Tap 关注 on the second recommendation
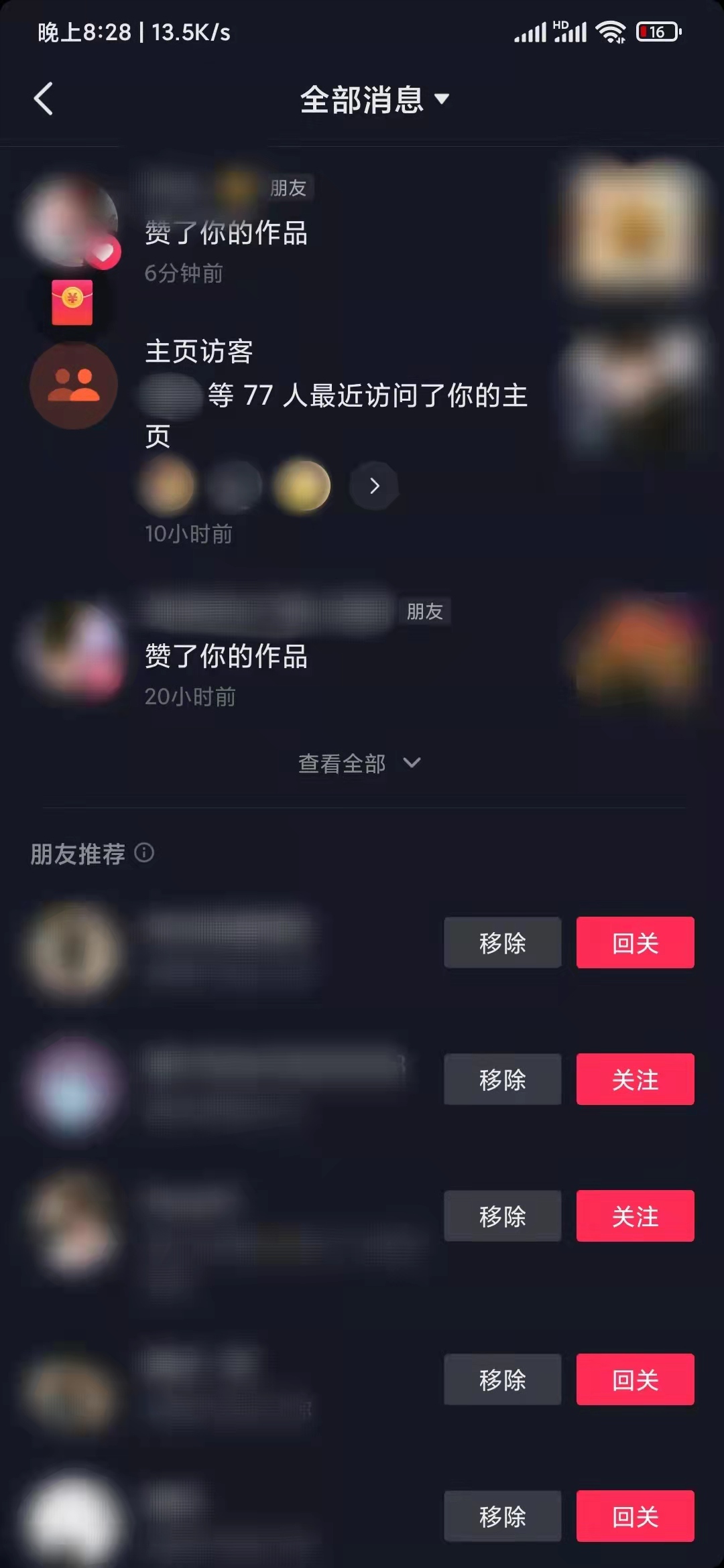The width and height of the screenshot is (724, 1568). point(634,1079)
